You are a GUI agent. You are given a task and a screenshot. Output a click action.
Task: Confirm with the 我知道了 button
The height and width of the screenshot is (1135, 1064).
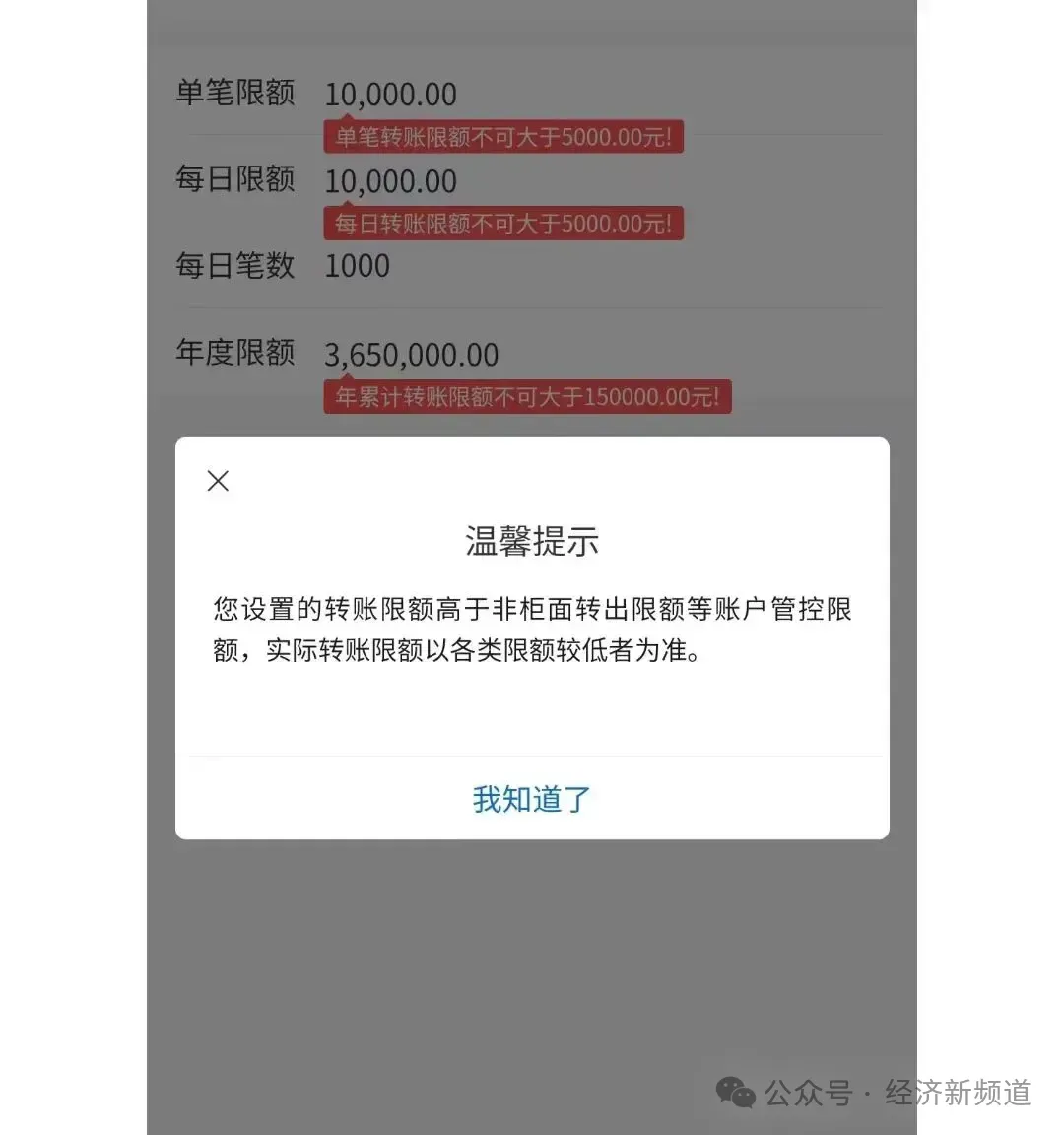[532, 799]
